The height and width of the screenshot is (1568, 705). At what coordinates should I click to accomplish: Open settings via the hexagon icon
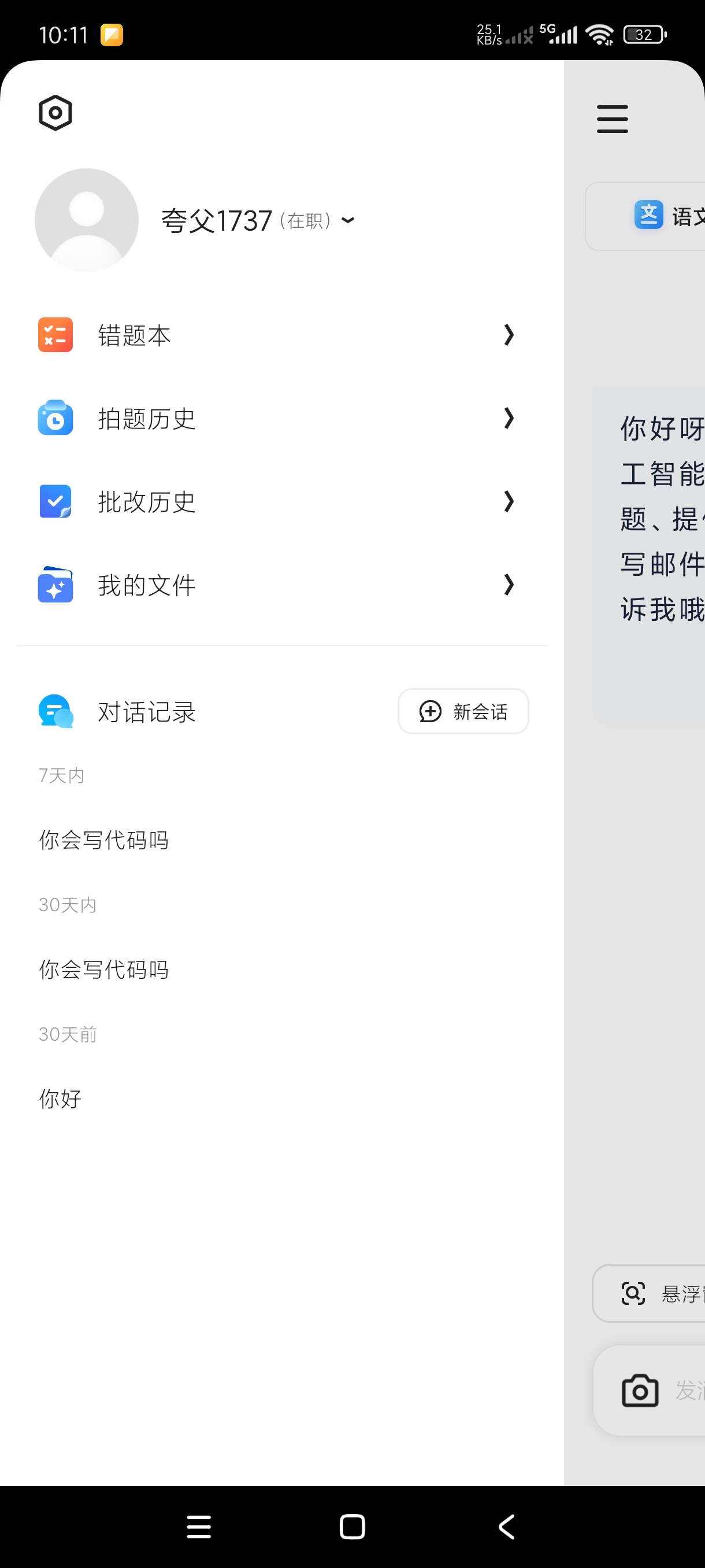[55, 113]
